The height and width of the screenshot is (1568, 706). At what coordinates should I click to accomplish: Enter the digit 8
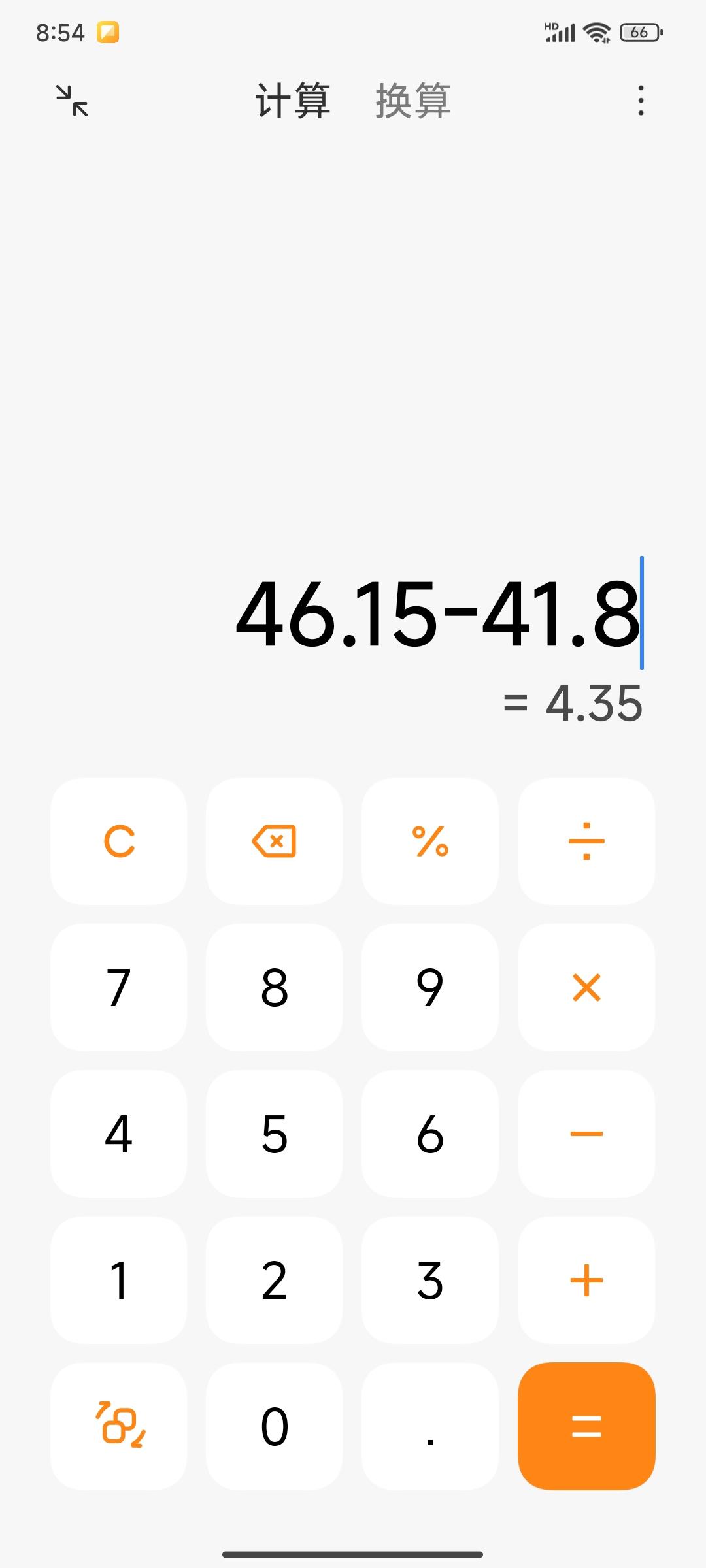pos(275,987)
